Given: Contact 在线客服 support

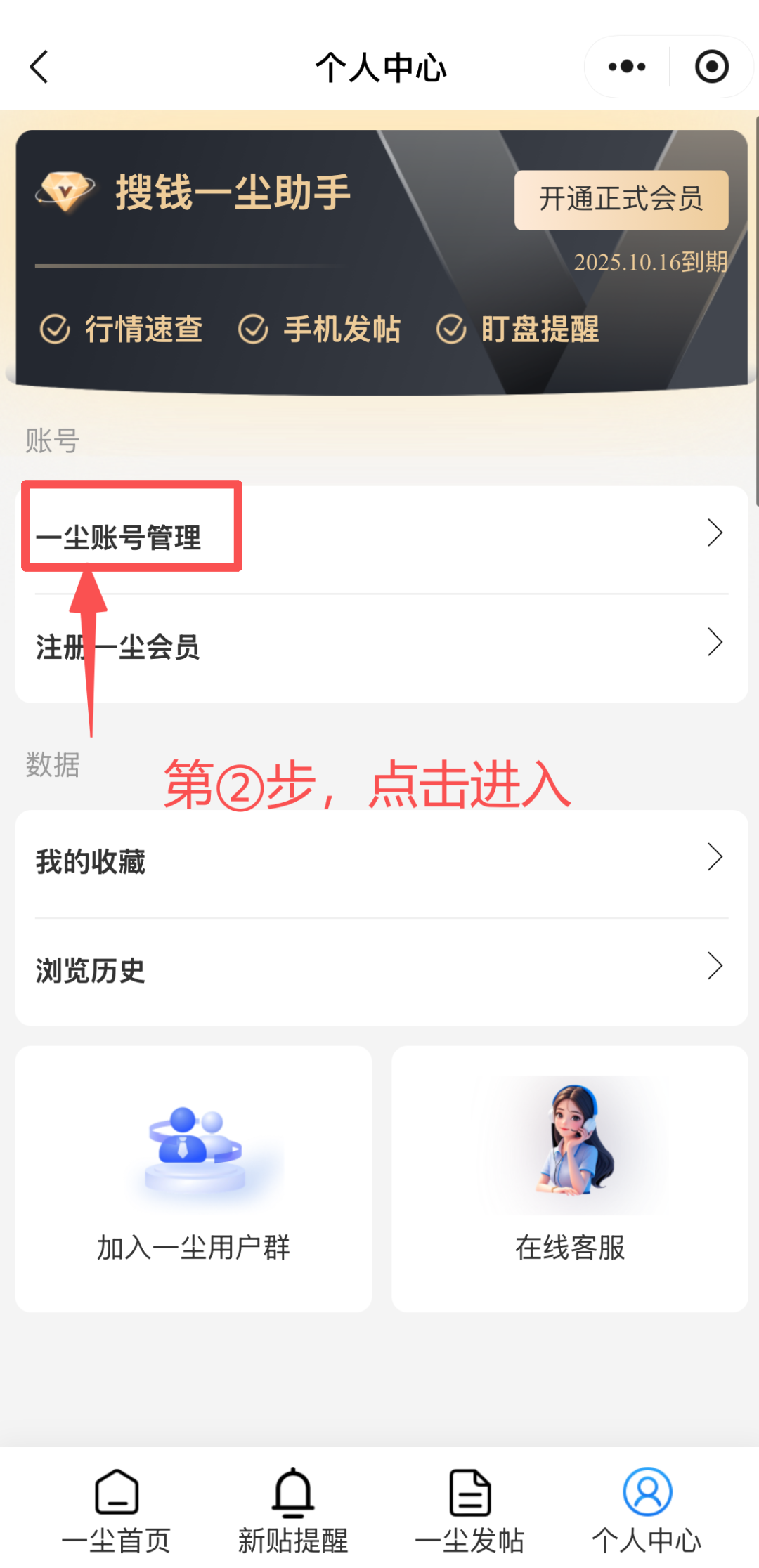Looking at the screenshot, I should click(569, 1179).
